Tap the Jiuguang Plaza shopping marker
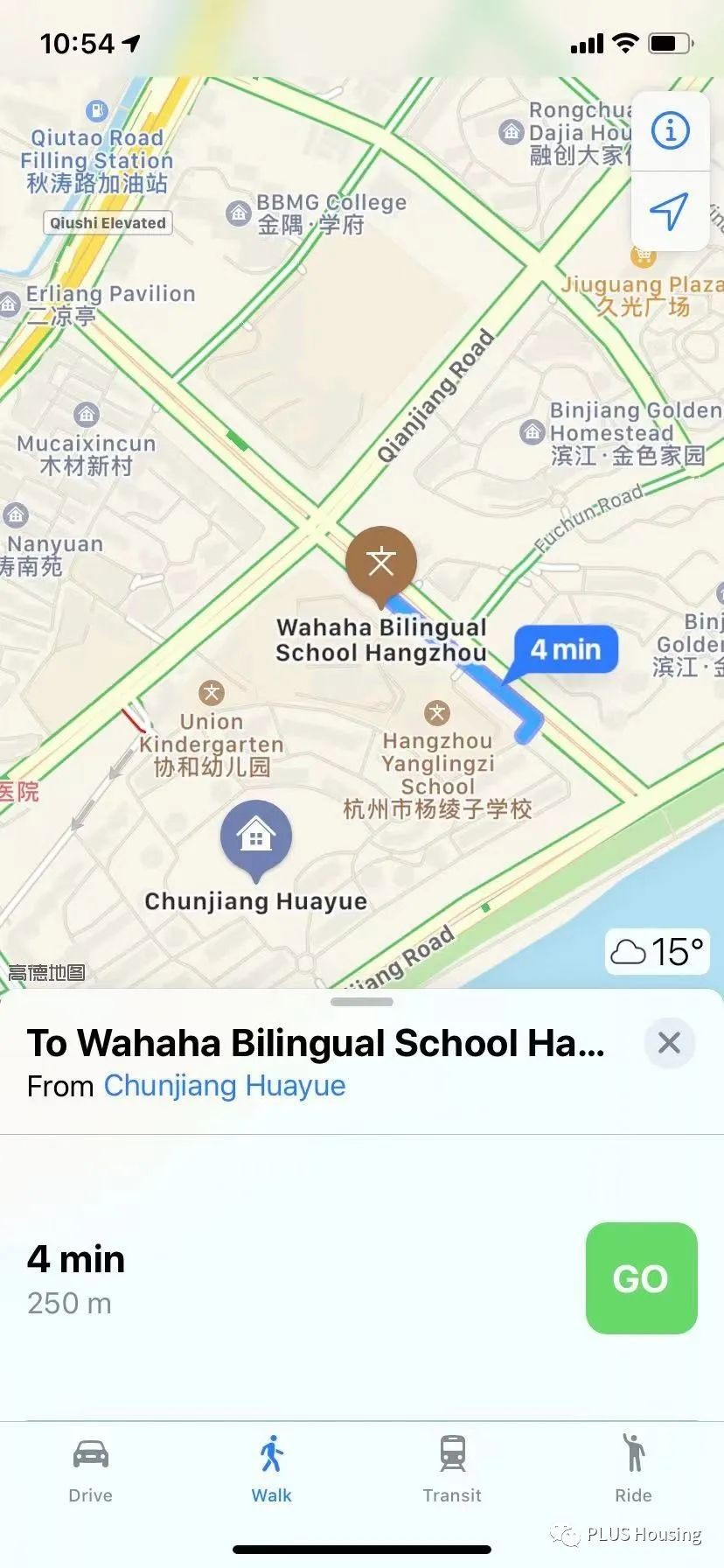The image size is (724, 1568). (x=644, y=255)
